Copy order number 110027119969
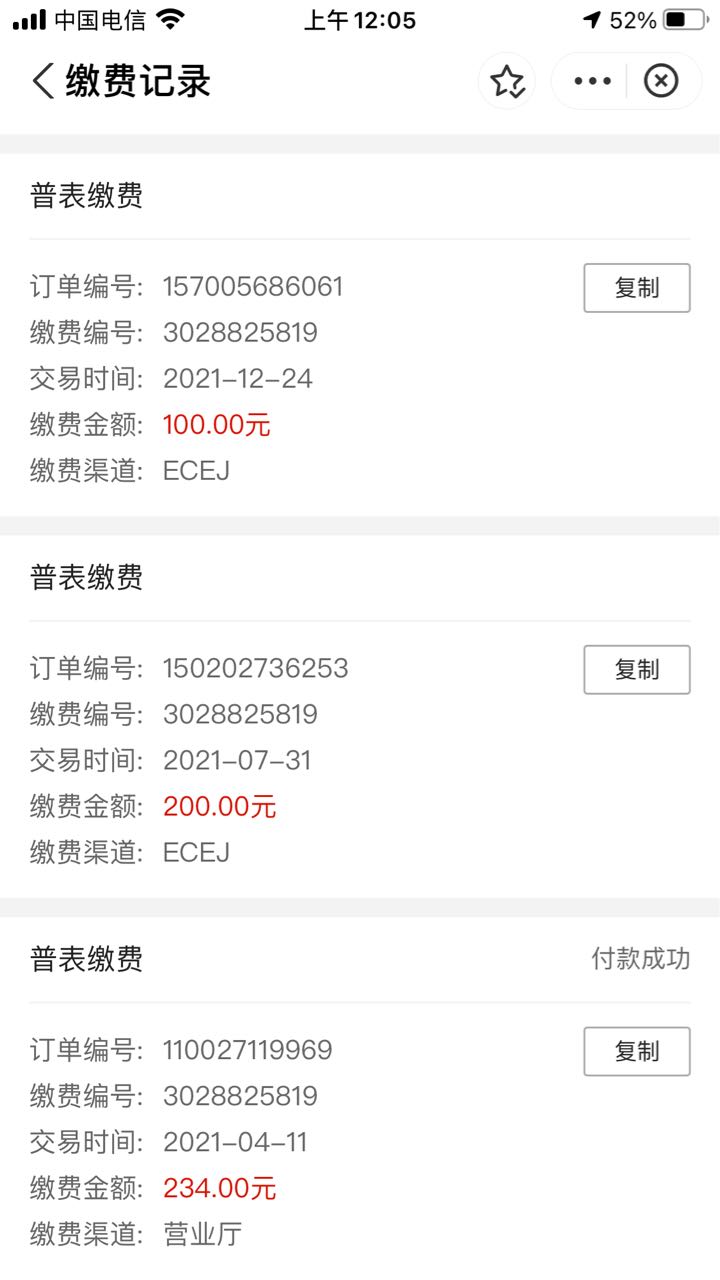The width and height of the screenshot is (720, 1280). click(637, 1052)
